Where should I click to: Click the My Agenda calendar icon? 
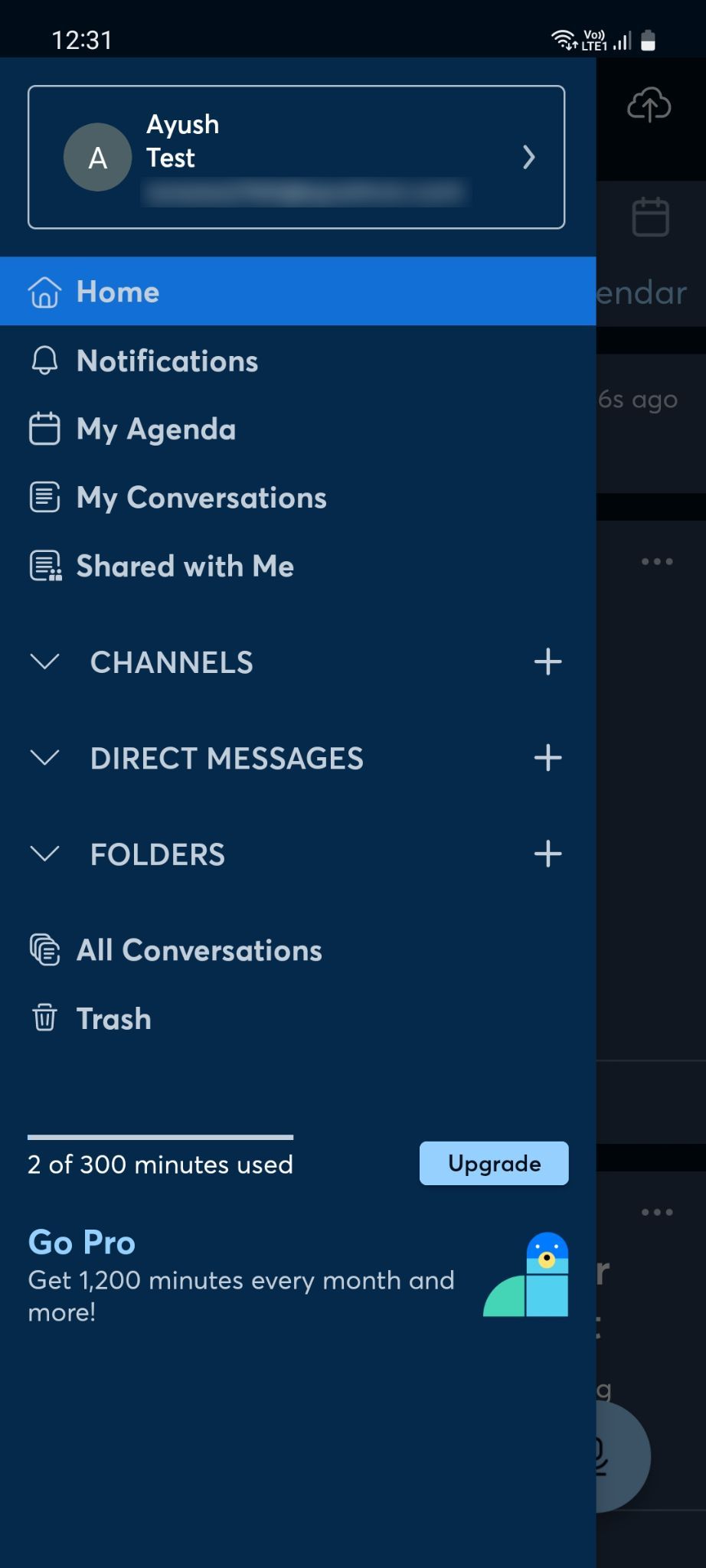pos(44,430)
